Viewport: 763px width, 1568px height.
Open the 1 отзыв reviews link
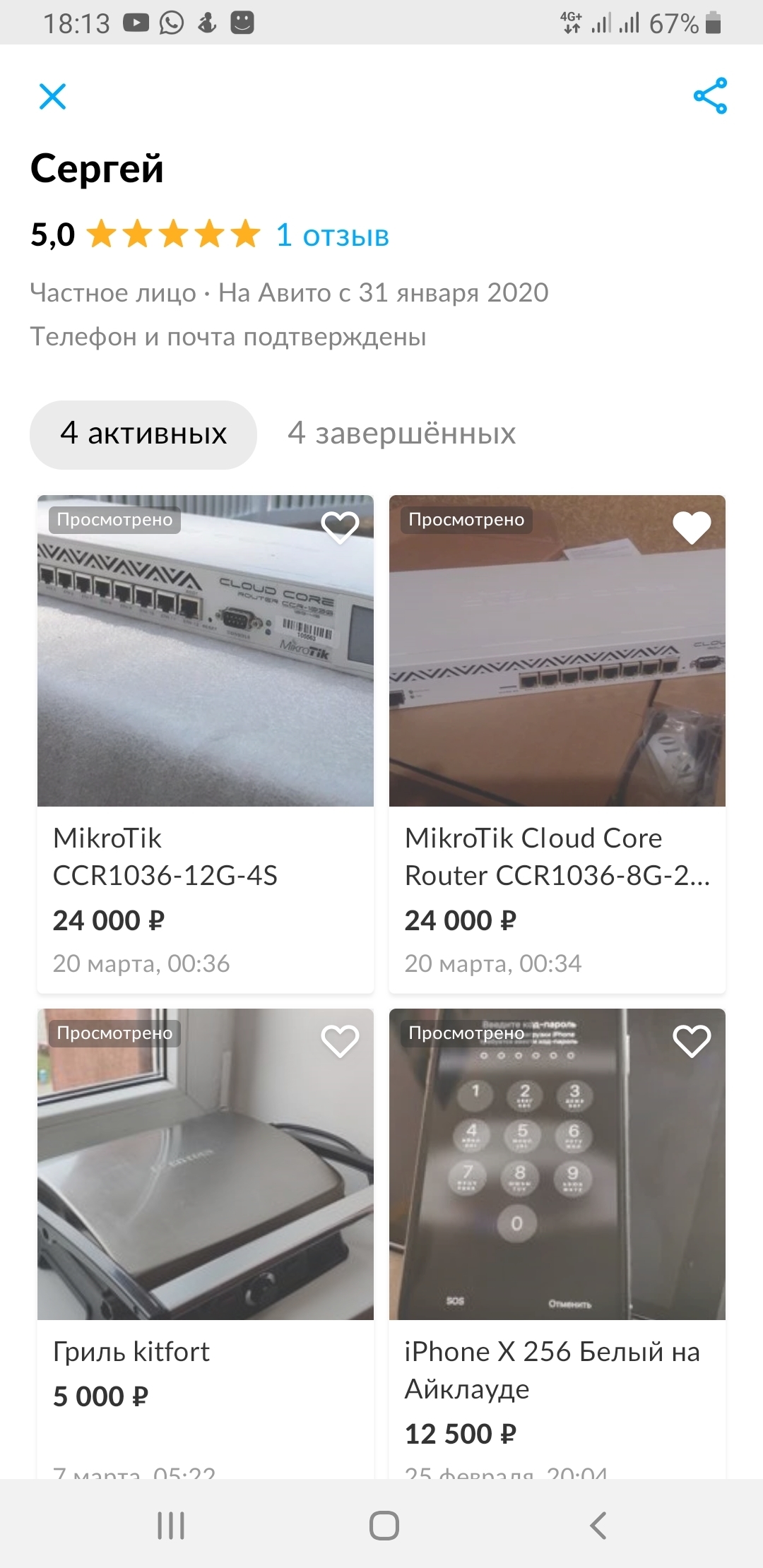(x=332, y=235)
